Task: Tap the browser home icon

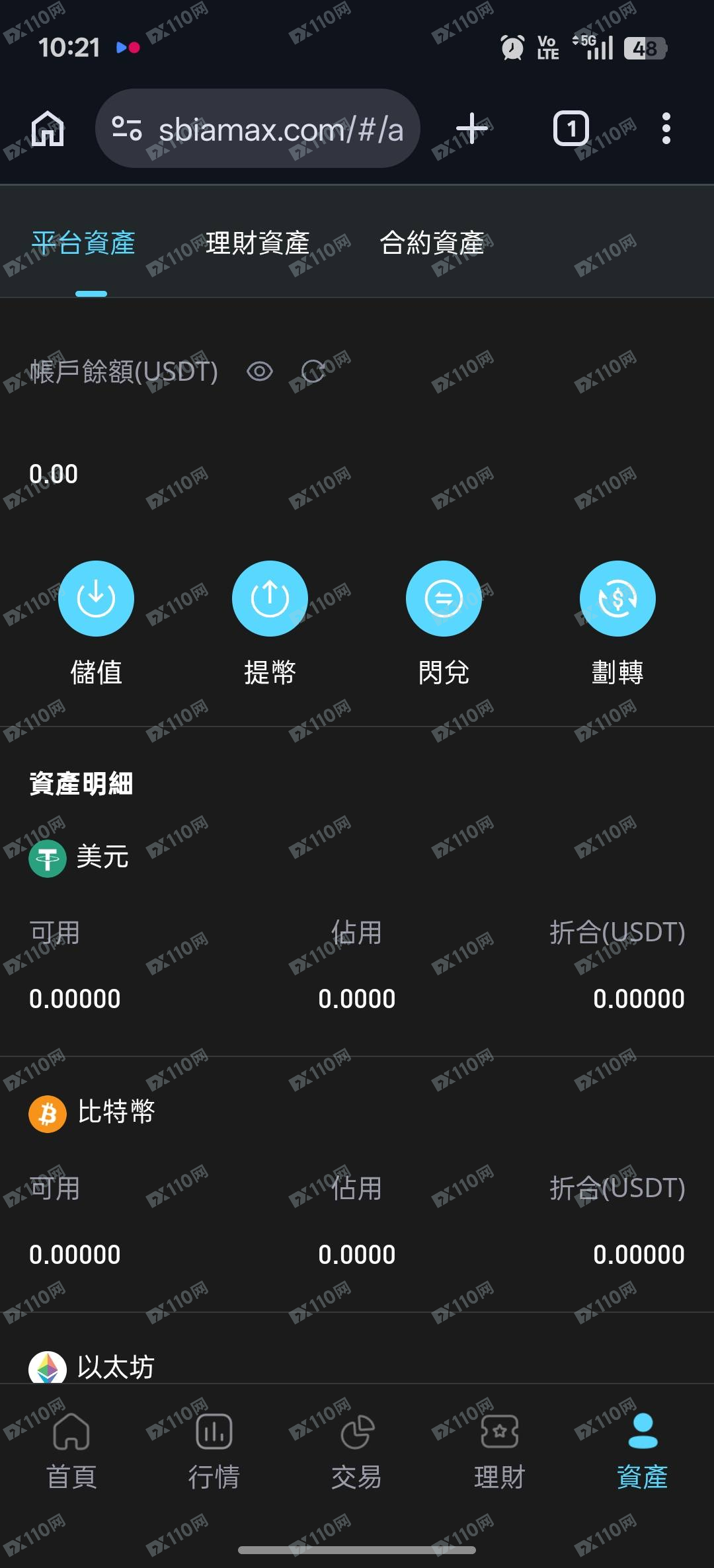Action: click(48, 128)
